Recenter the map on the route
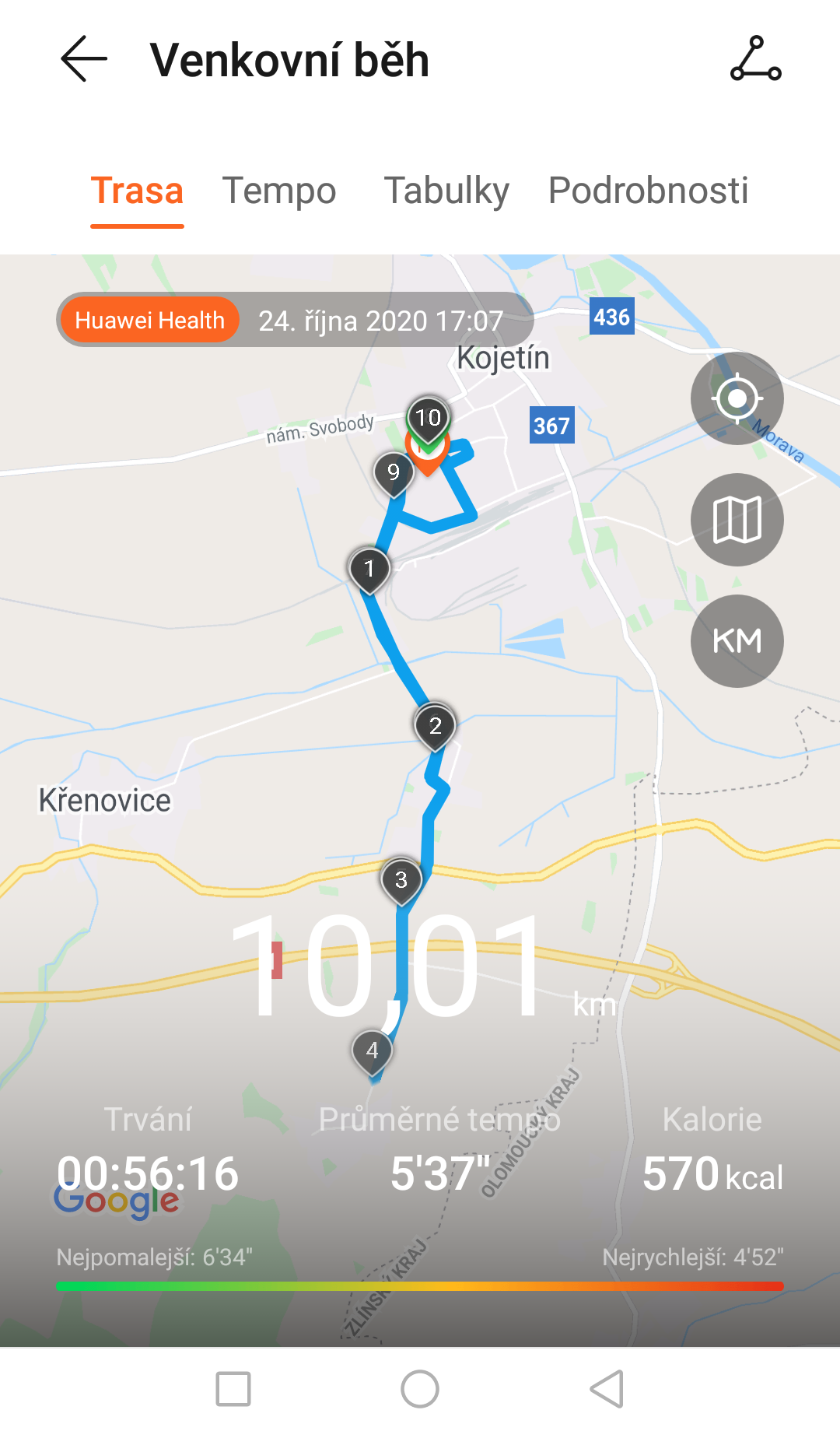The width and height of the screenshot is (840, 1431). (x=737, y=398)
